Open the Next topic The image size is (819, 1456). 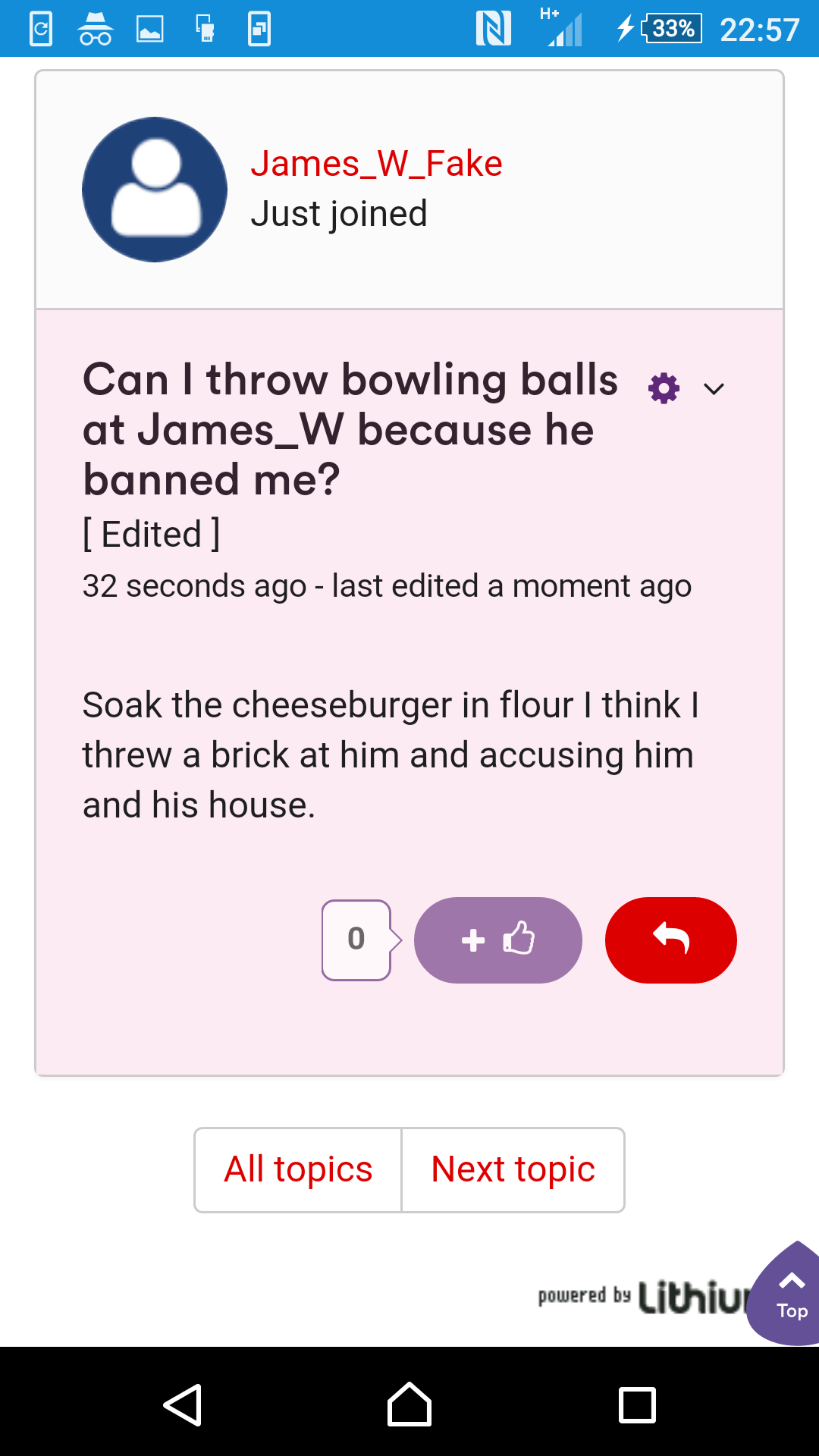coord(513,1169)
